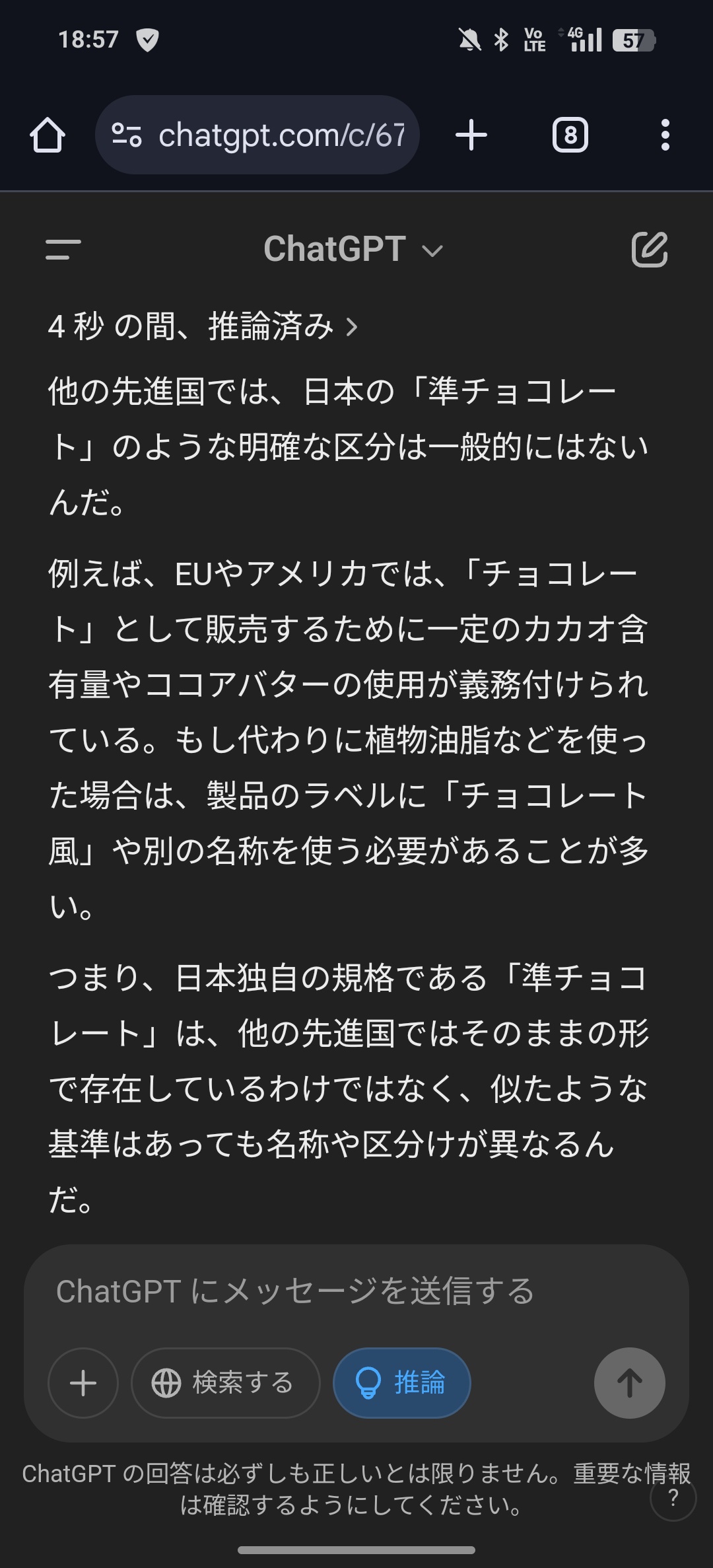The height and width of the screenshot is (1568, 713).
Task: Expand the ChatGPT model selector
Action: pos(353,250)
